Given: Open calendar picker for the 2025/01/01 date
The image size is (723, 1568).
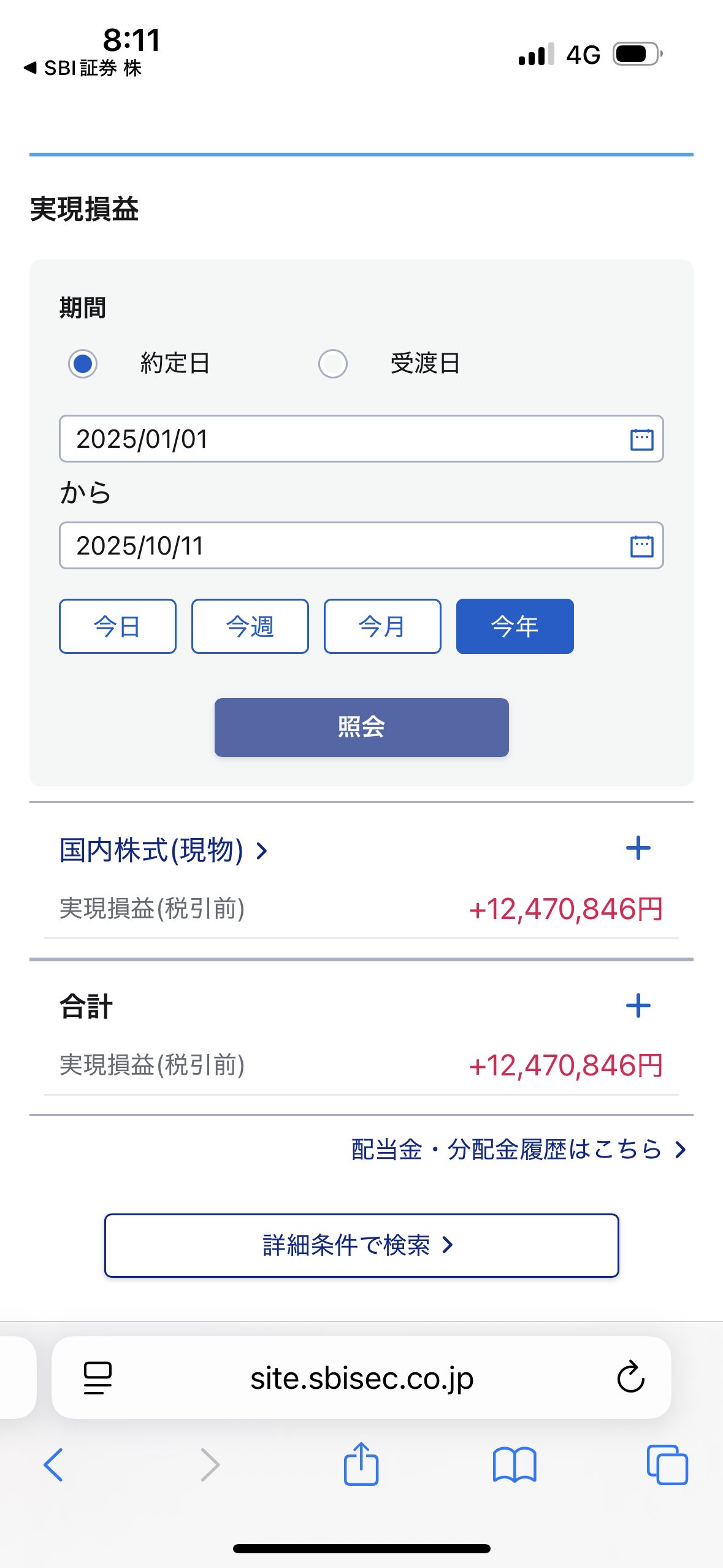Looking at the screenshot, I should [x=641, y=439].
